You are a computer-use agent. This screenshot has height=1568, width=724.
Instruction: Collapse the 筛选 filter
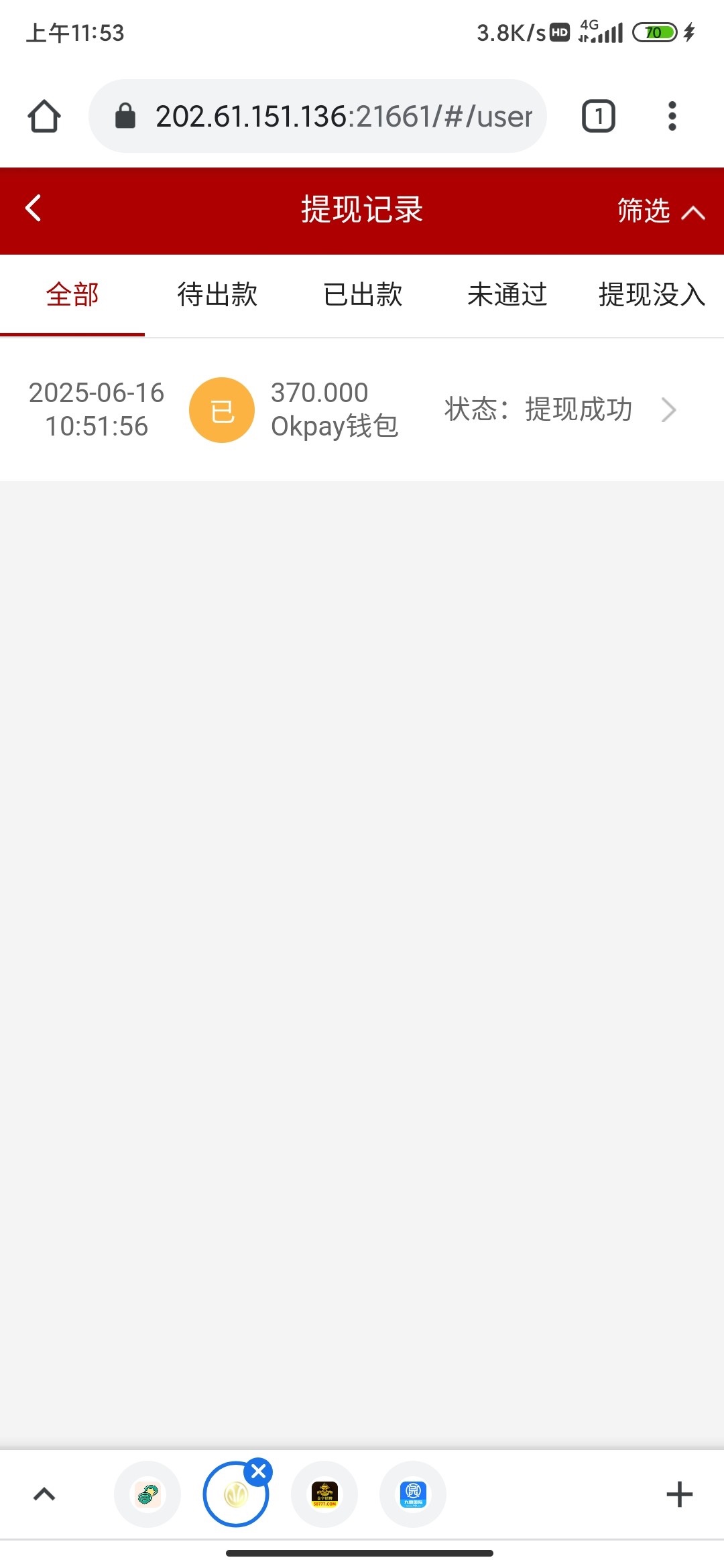660,210
